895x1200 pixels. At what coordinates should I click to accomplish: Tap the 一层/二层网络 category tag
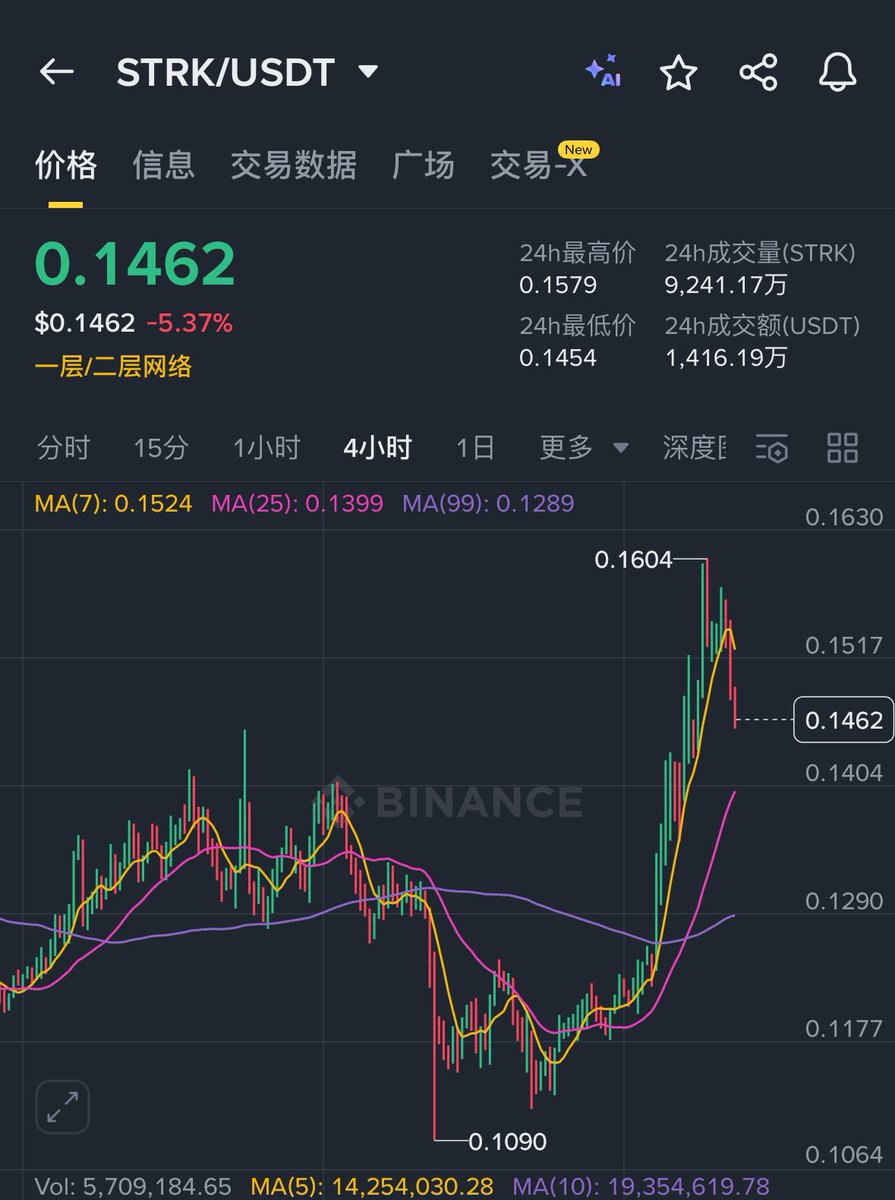[113, 367]
